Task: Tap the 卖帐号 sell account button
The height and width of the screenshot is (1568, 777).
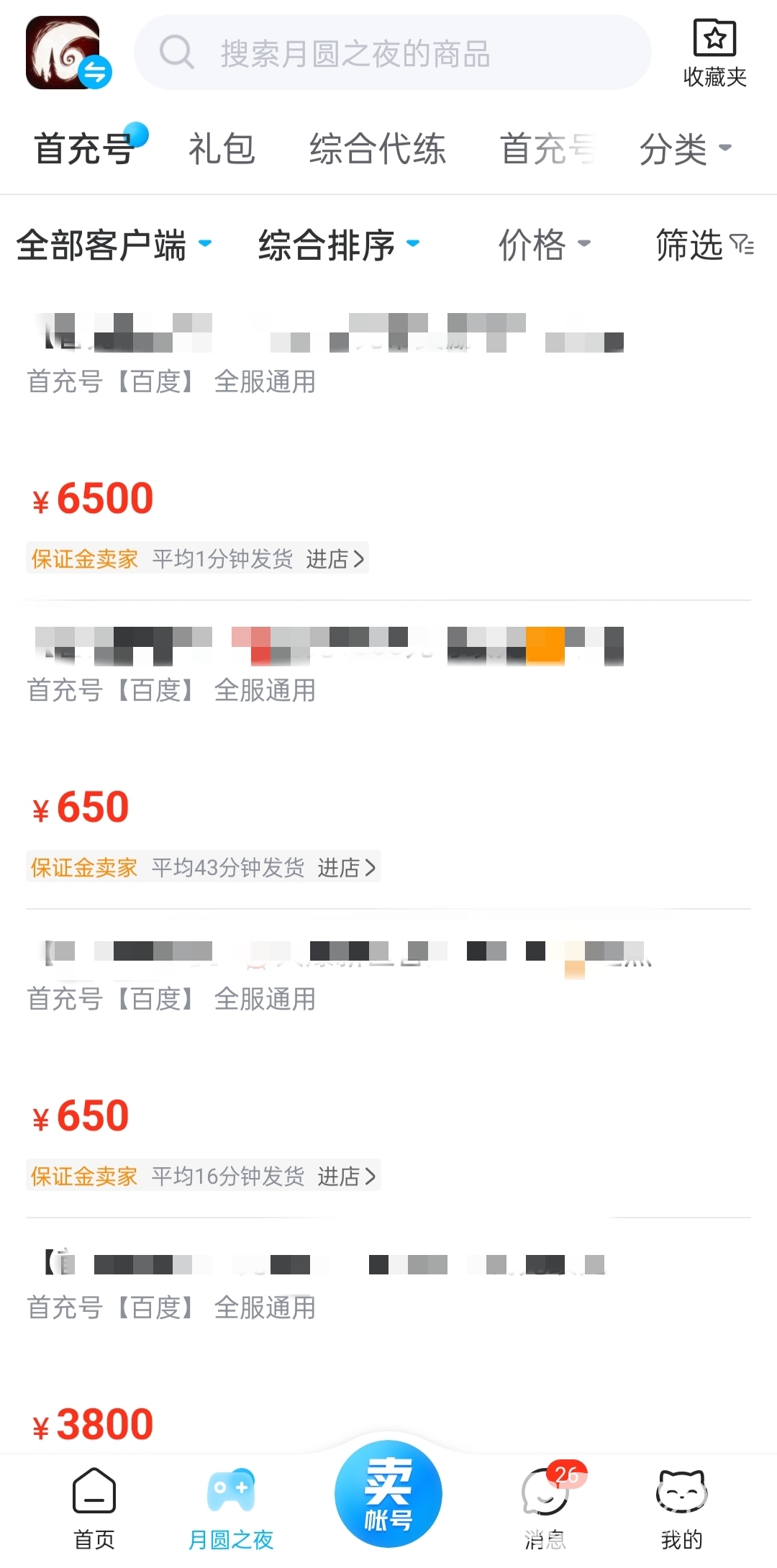Action: click(x=388, y=1495)
